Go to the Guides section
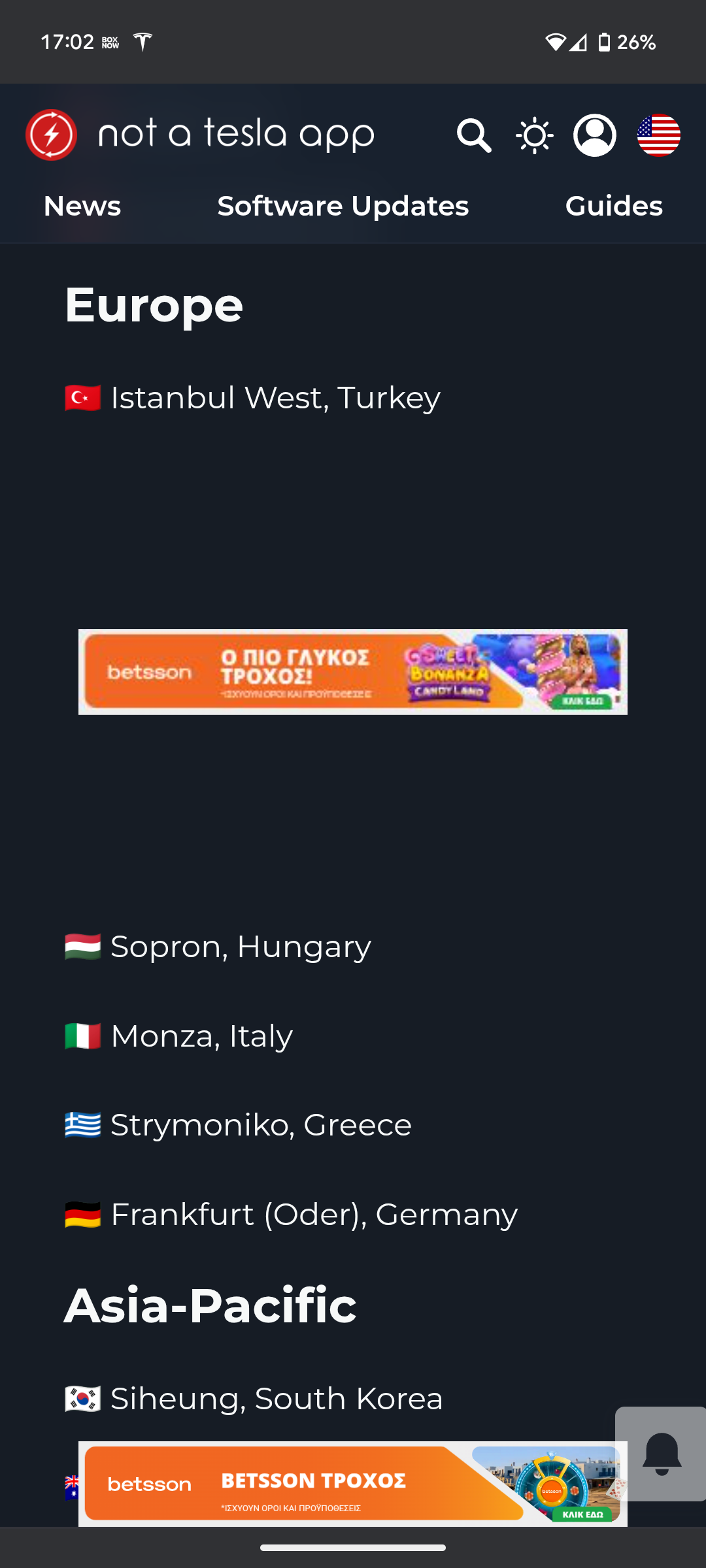The image size is (706, 1568). [613, 206]
